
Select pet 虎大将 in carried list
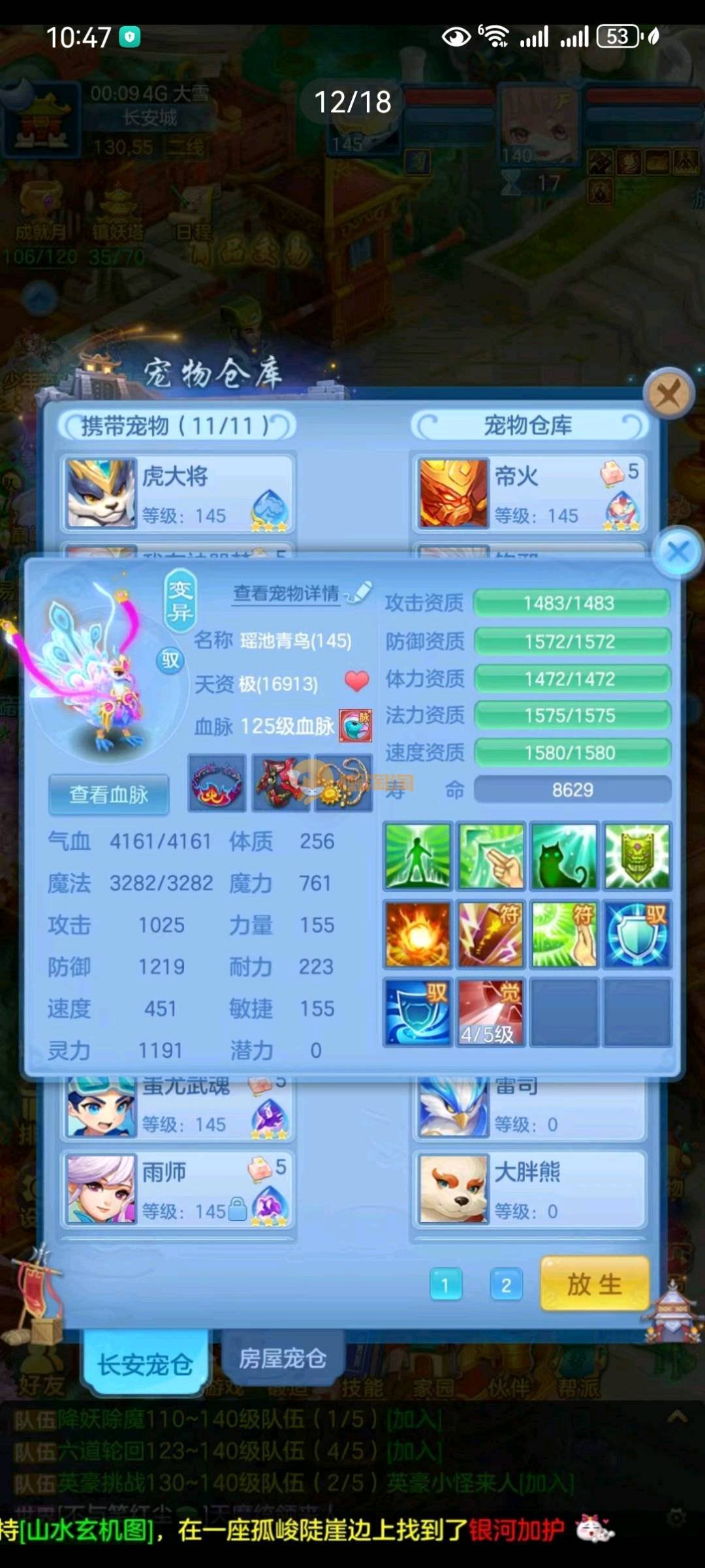click(x=178, y=493)
